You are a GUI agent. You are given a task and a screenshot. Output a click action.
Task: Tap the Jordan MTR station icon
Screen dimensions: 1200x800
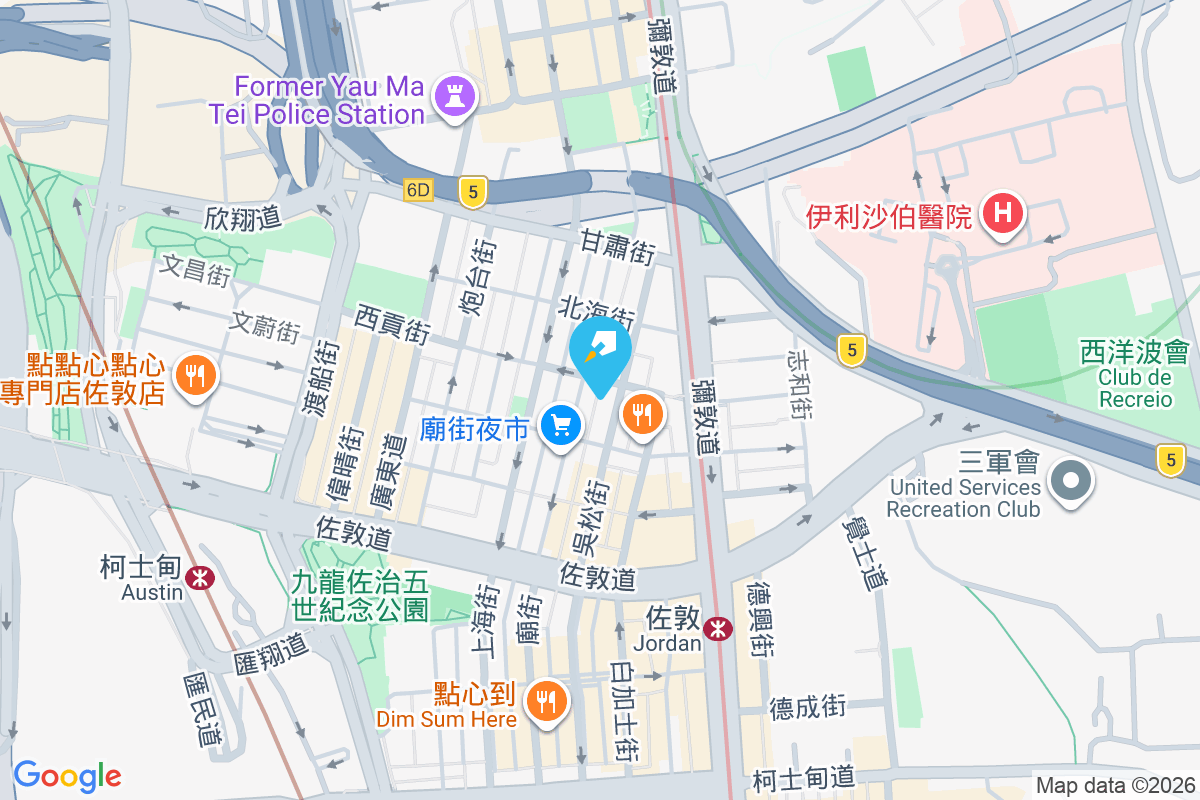tap(716, 628)
